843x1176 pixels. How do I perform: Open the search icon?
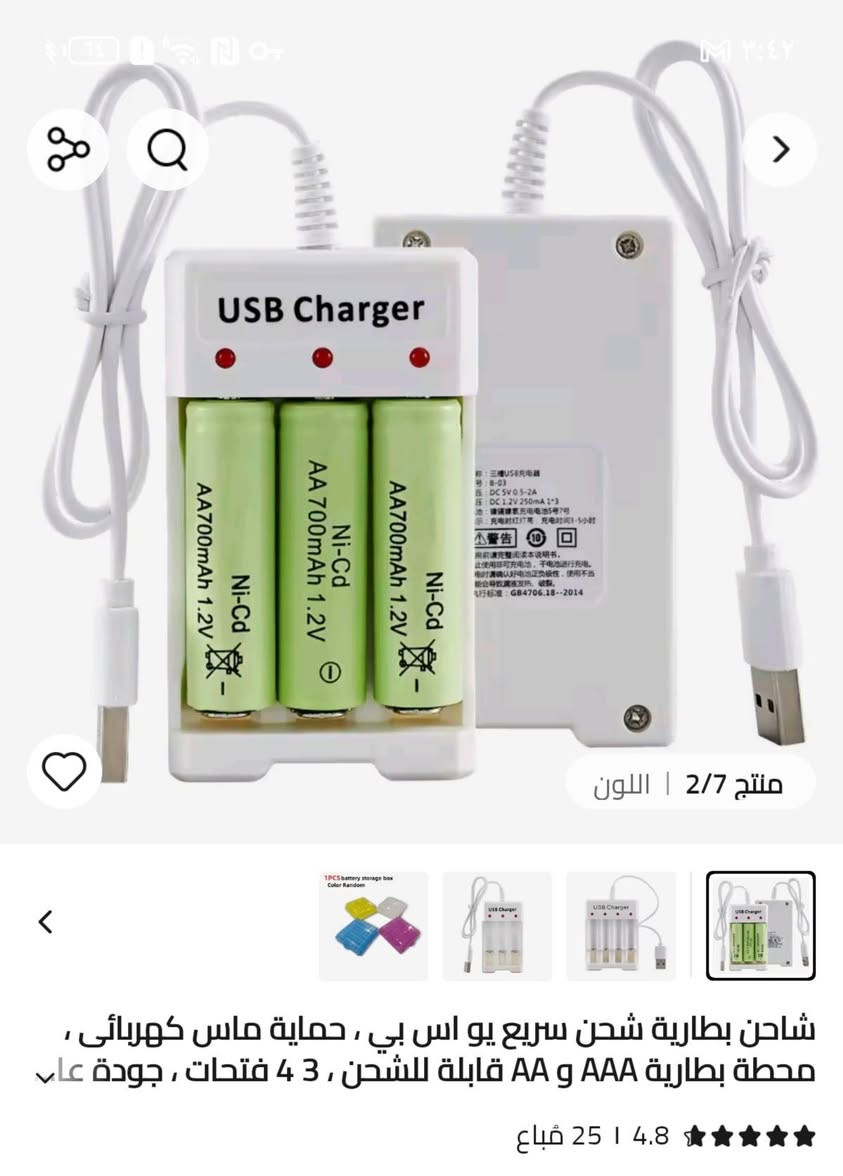click(167, 150)
